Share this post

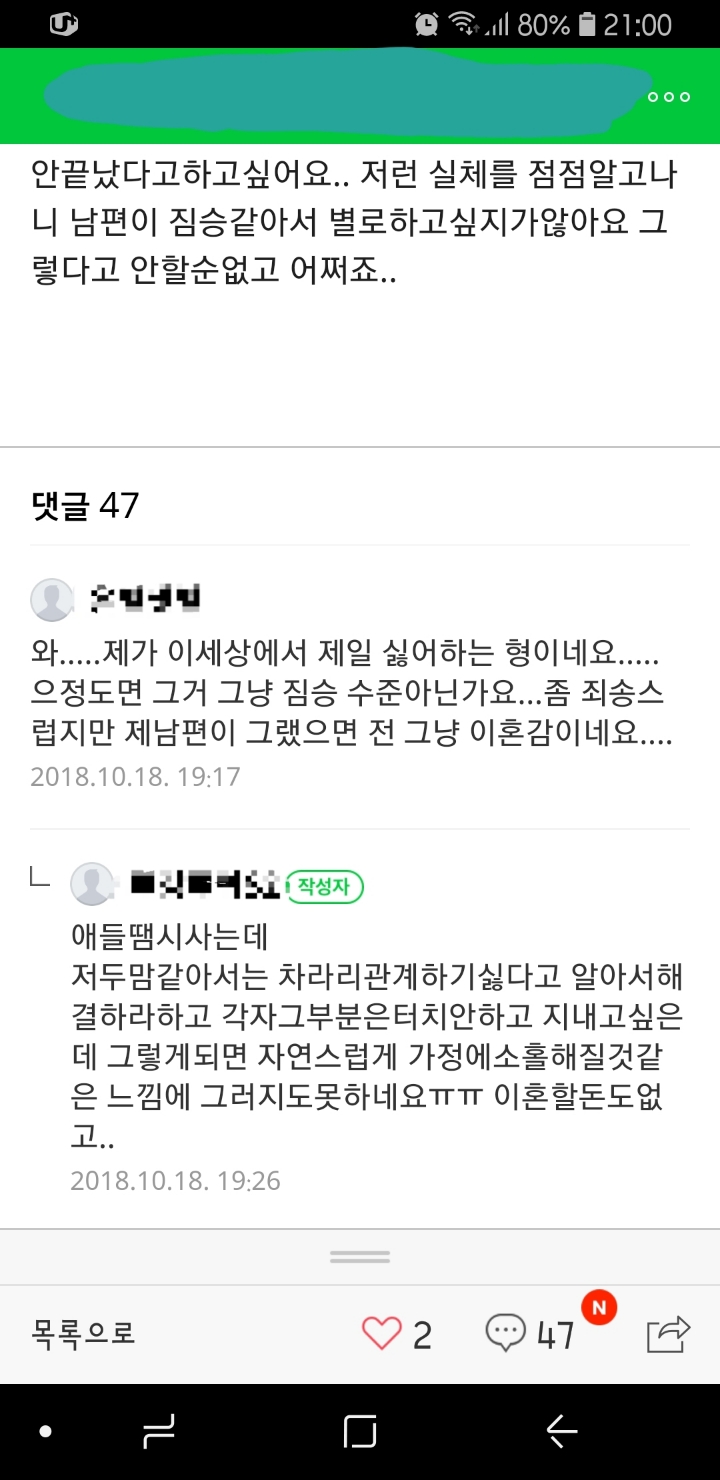pyautogui.click(x=668, y=1333)
